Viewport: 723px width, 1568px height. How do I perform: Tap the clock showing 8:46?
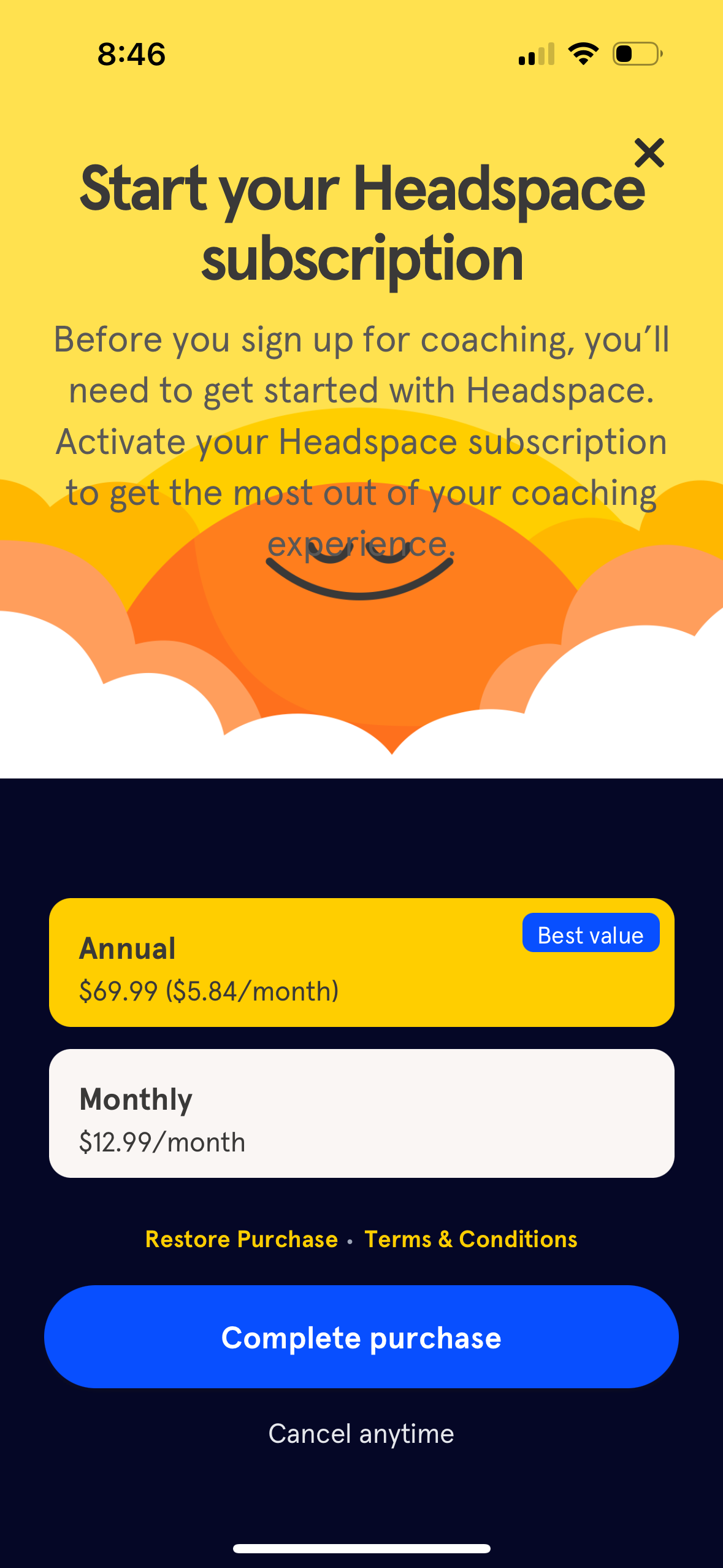(x=129, y=55)
